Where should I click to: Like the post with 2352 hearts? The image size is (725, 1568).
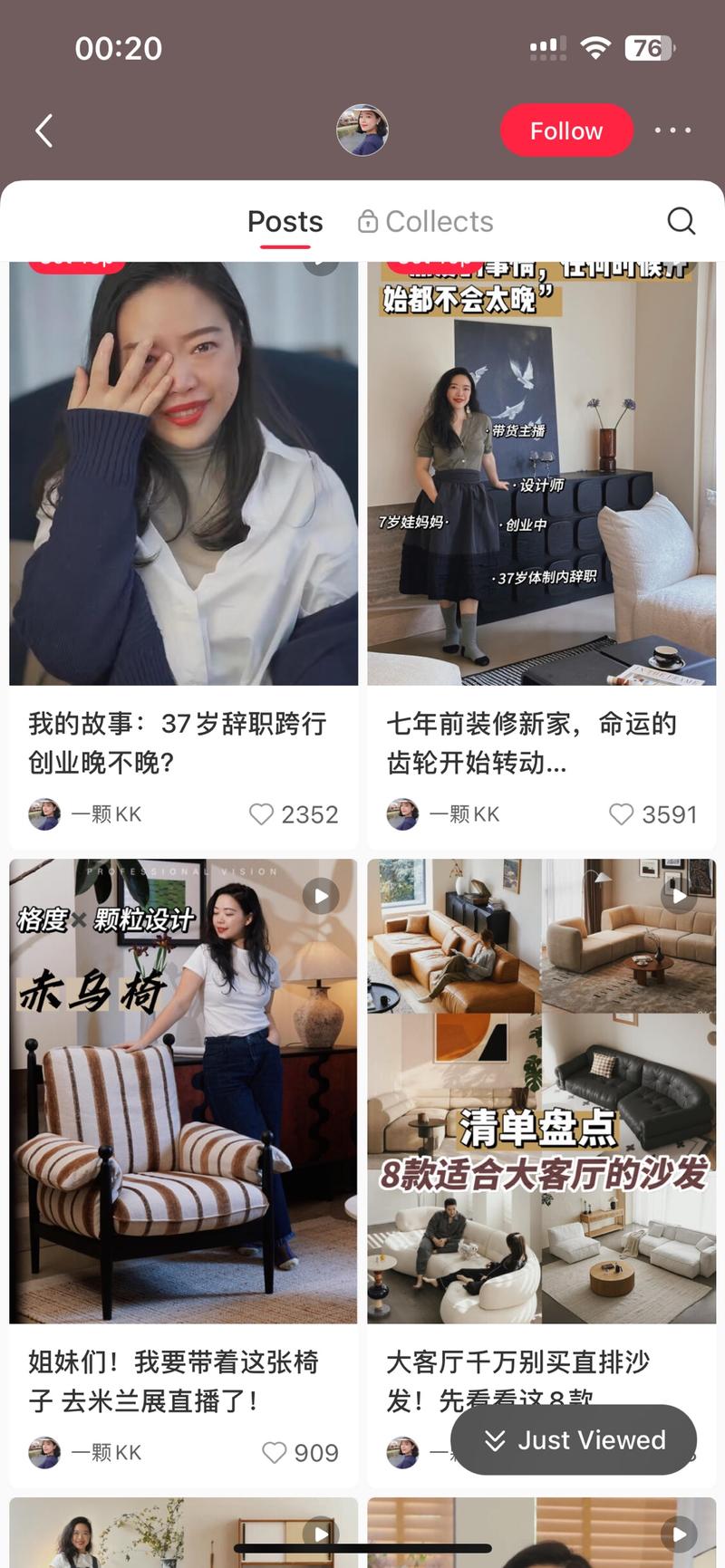tap(261, 814)
